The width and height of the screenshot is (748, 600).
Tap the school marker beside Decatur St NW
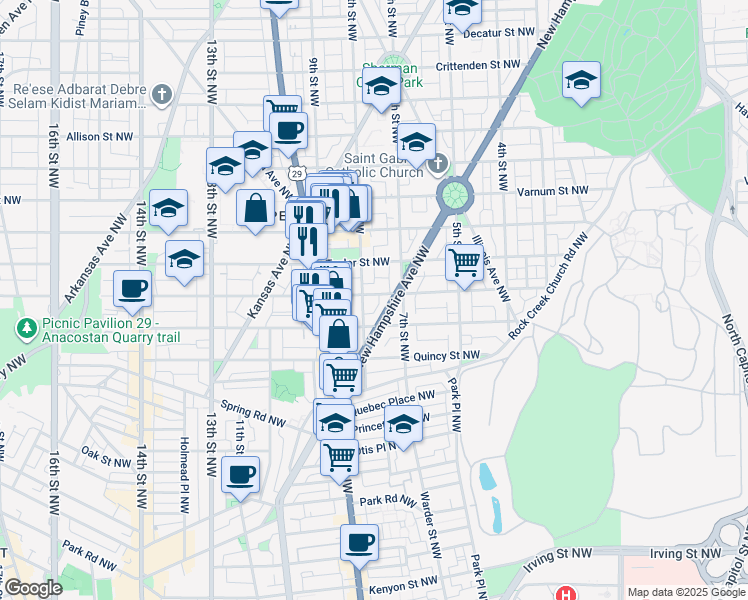click(x=461, y=10)
